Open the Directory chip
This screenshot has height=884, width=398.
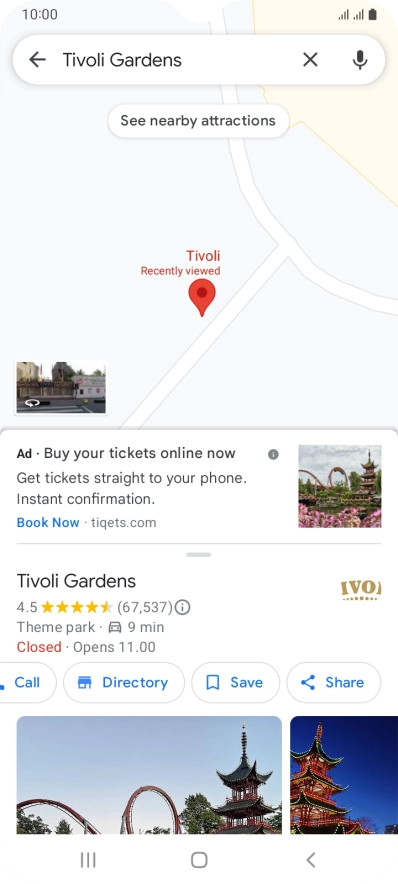(x=124, y=683)
